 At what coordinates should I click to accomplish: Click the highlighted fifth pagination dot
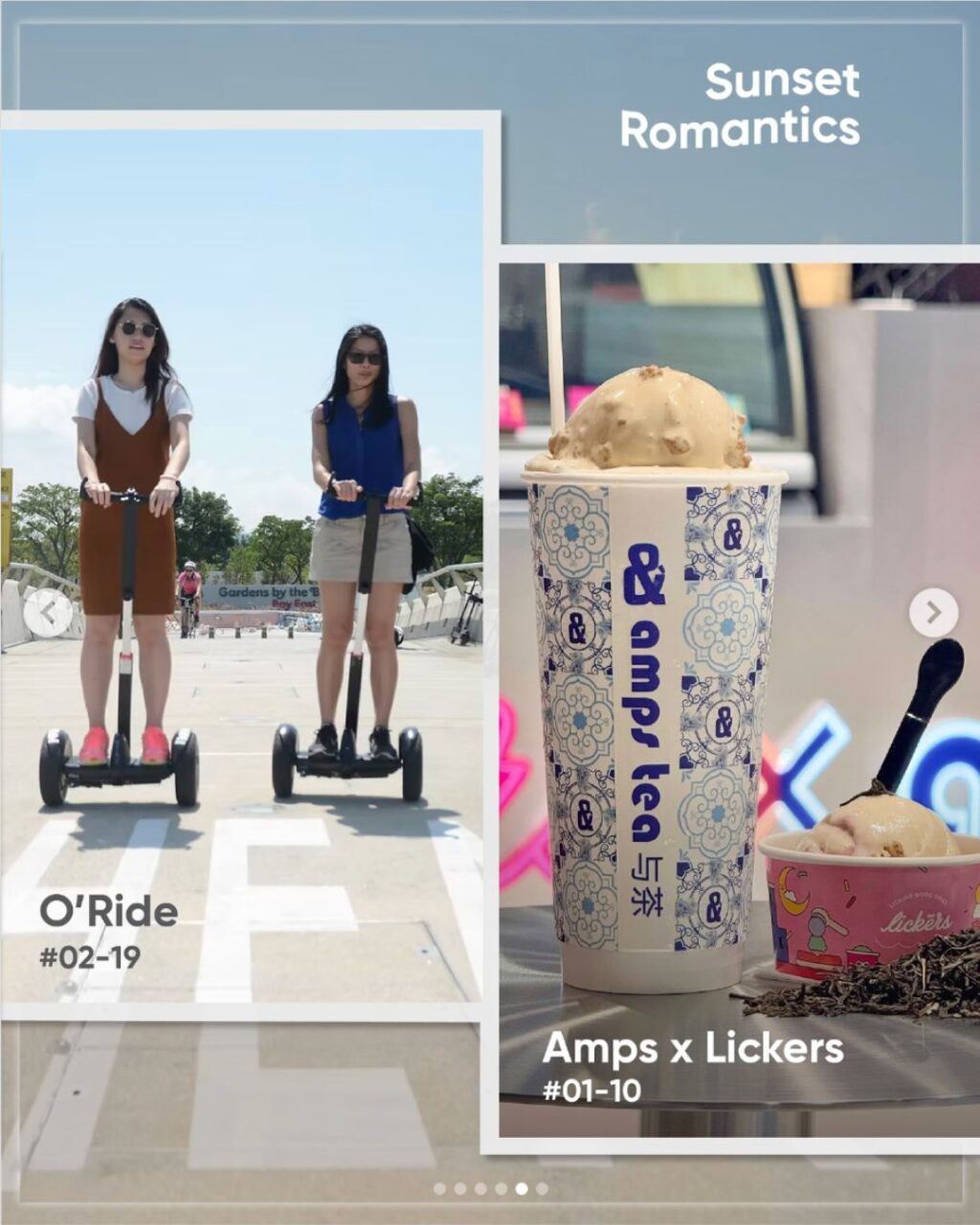523,1189
